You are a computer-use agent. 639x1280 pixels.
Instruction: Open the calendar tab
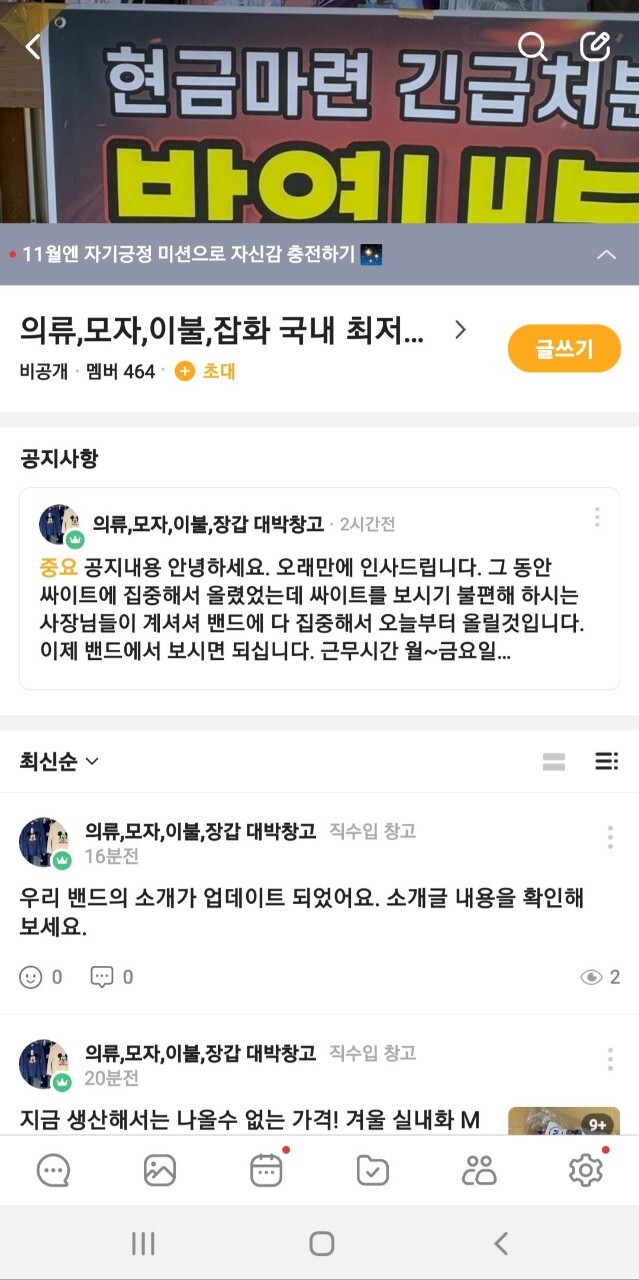[266, 1170]
